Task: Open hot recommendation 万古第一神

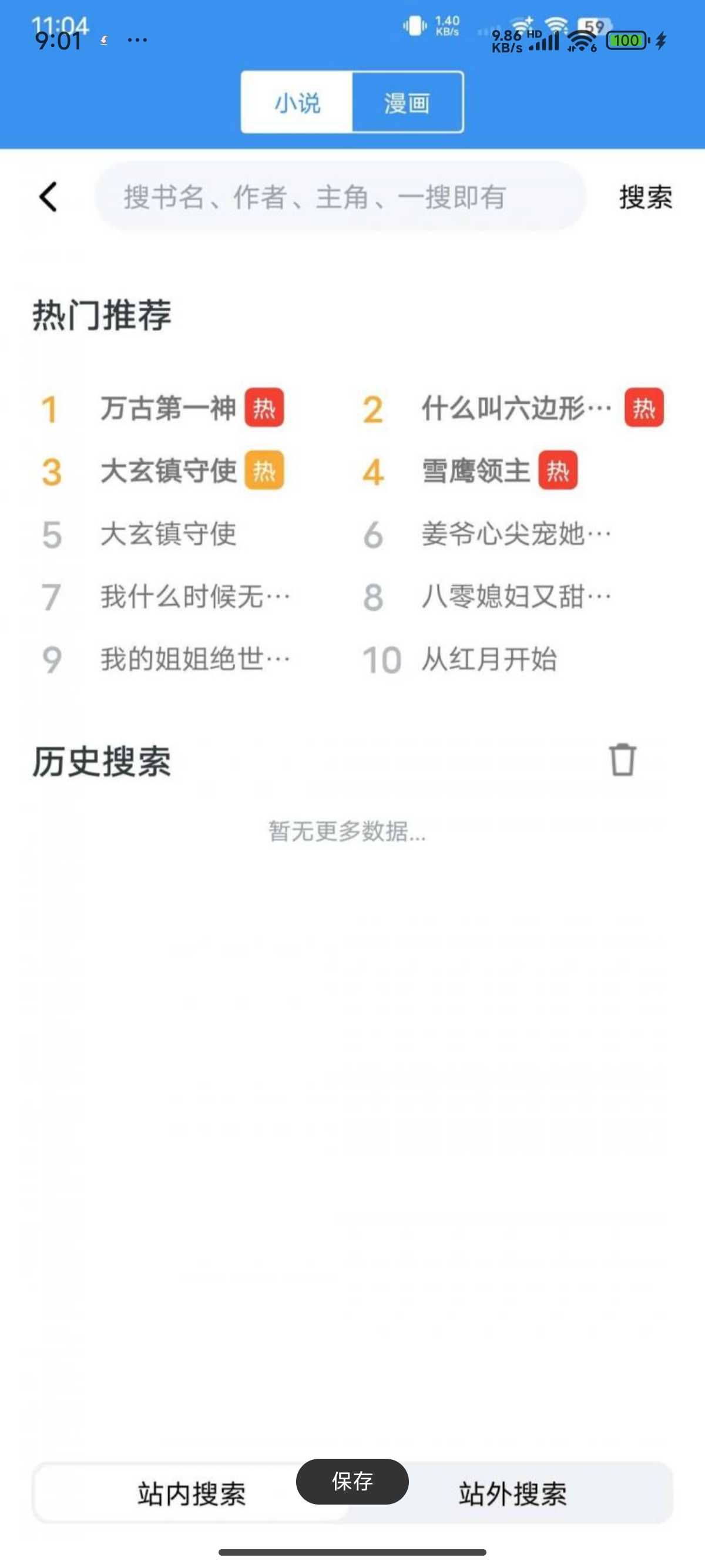Action: click(169, 408)
